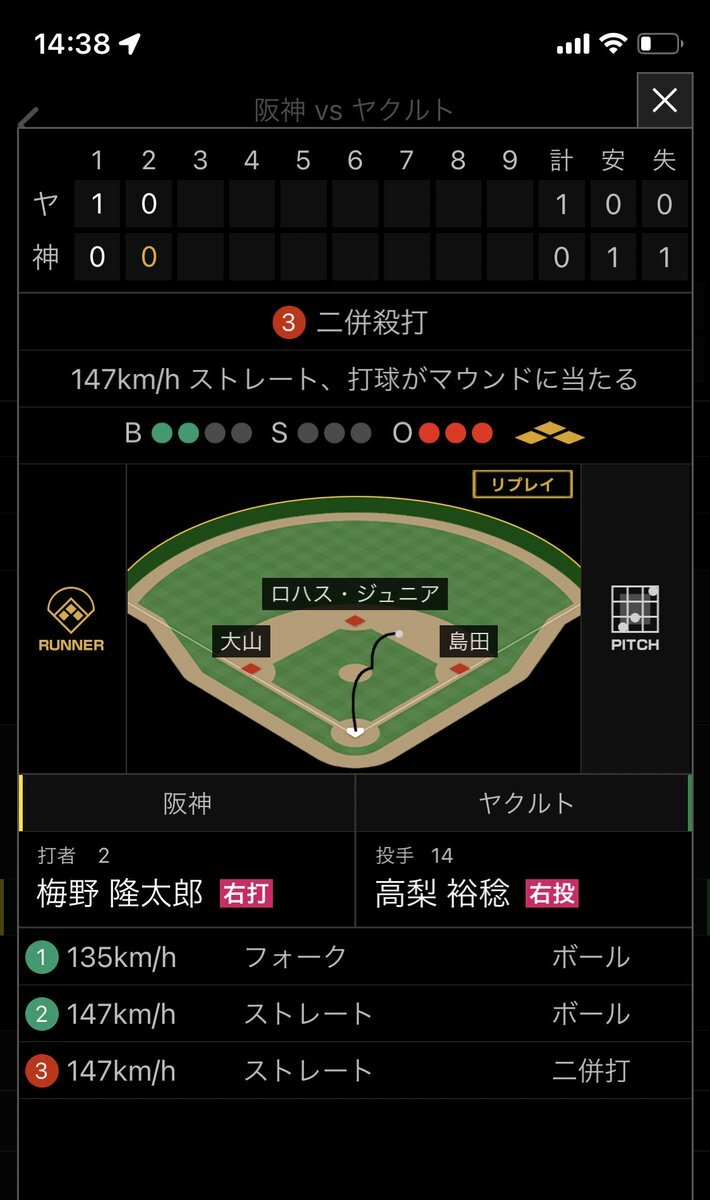Open batter 梅野 隆太郎 details
The image size is (710, 1200).
click(x=120, y=892)
